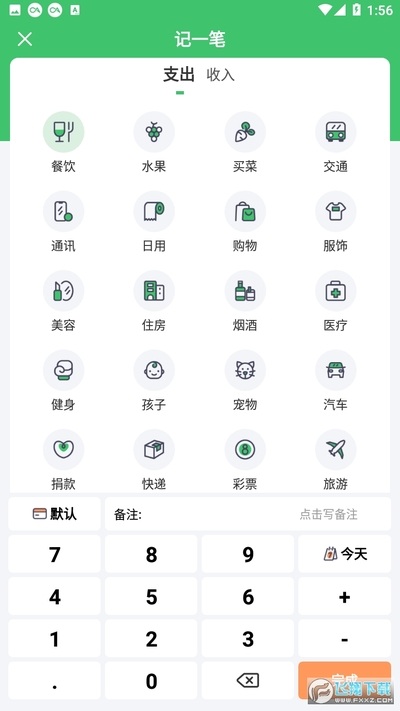Screen dimensions: 400x711
Task: Open the 今天 date picker
Action: (344, 554)
